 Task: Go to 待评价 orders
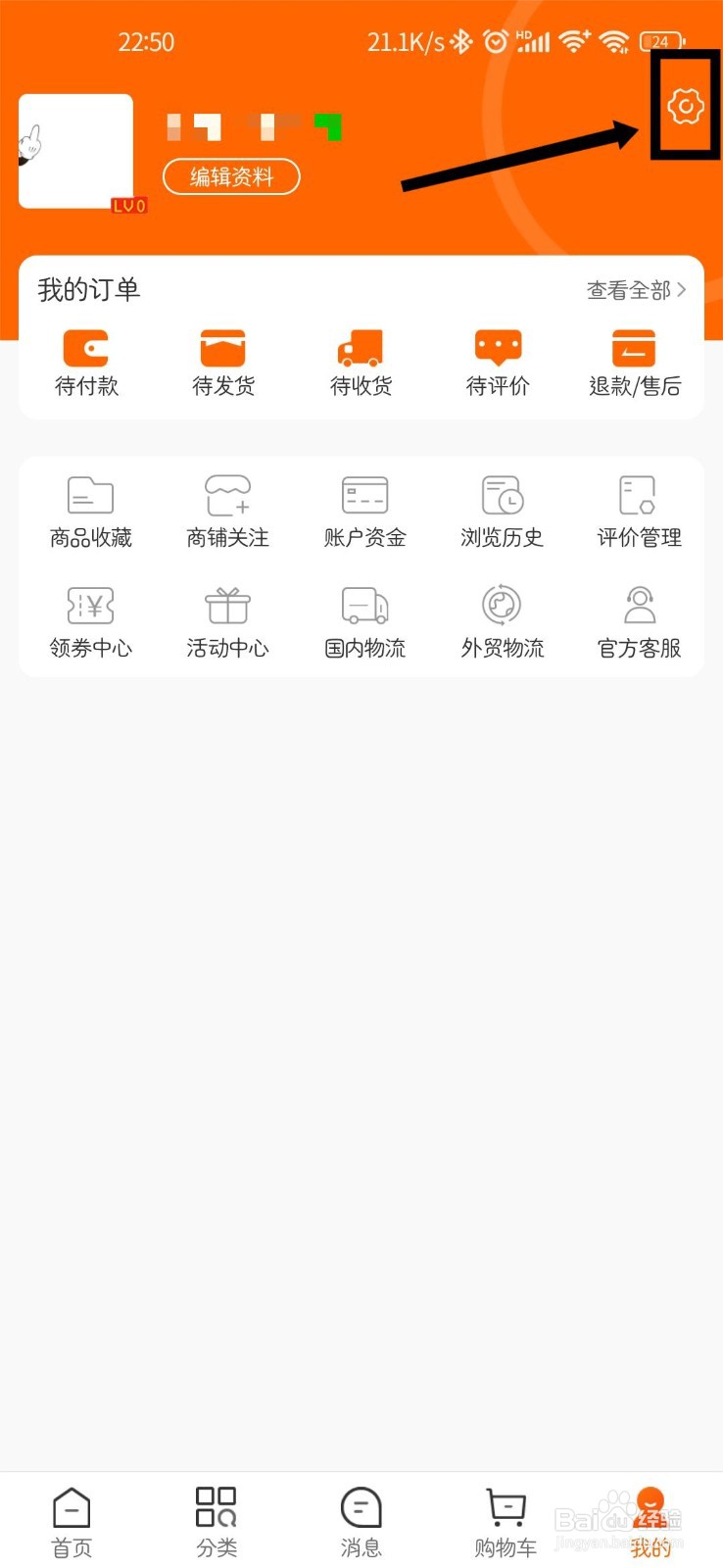click(498, 363)
